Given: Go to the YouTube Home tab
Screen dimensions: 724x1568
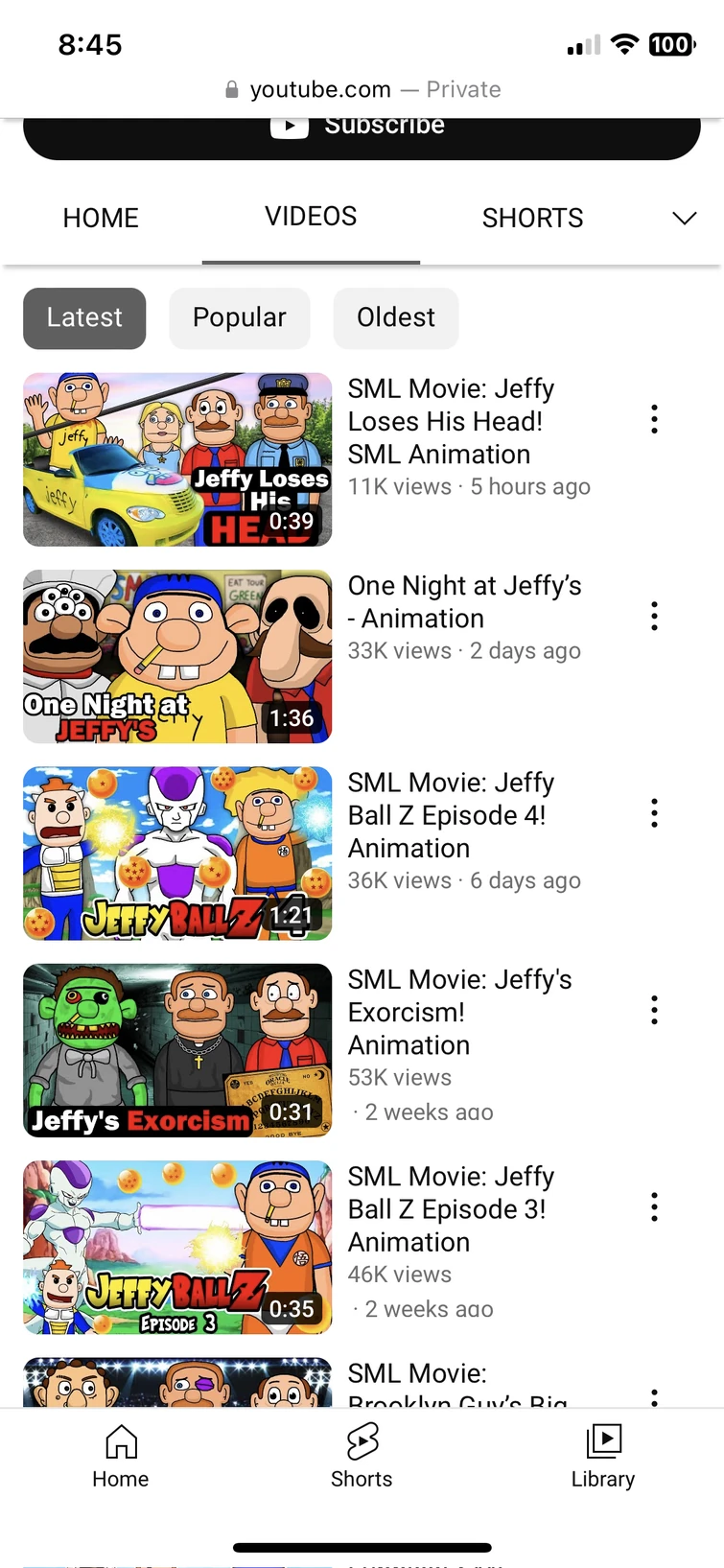Looking at the screenshot, I should [121, 1456].
